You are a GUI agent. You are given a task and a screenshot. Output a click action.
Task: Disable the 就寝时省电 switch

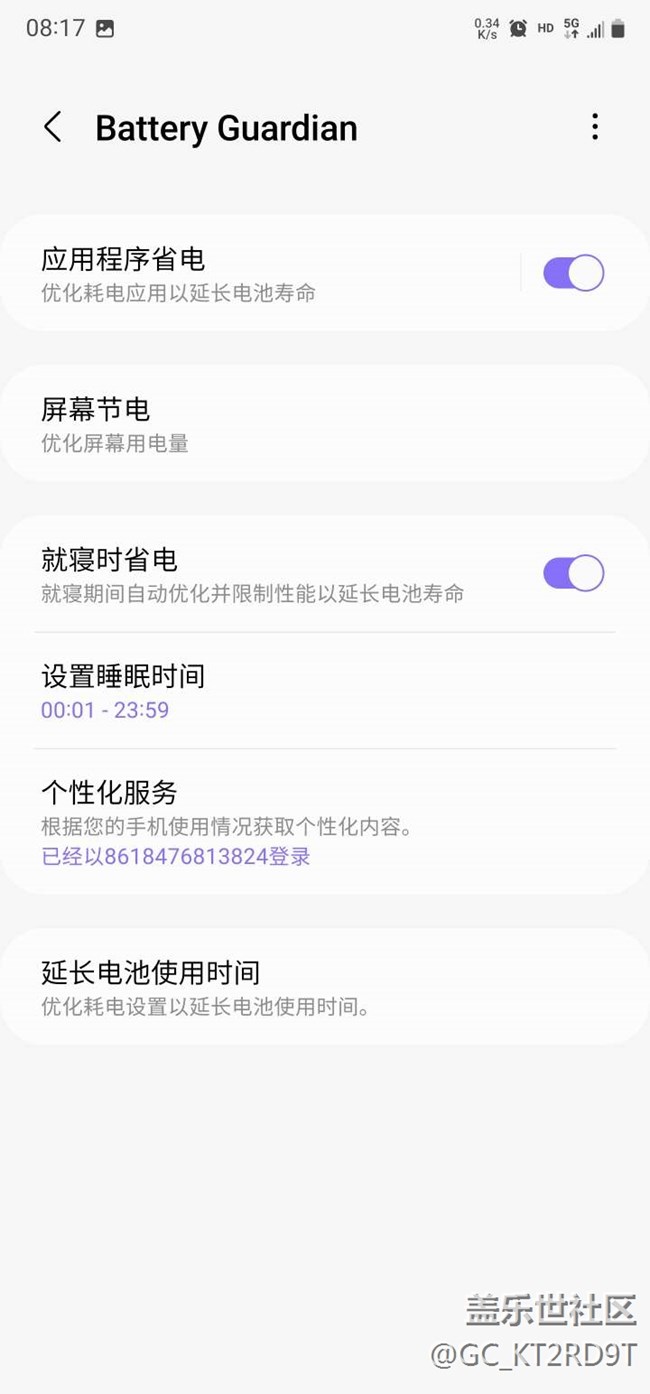573,574
